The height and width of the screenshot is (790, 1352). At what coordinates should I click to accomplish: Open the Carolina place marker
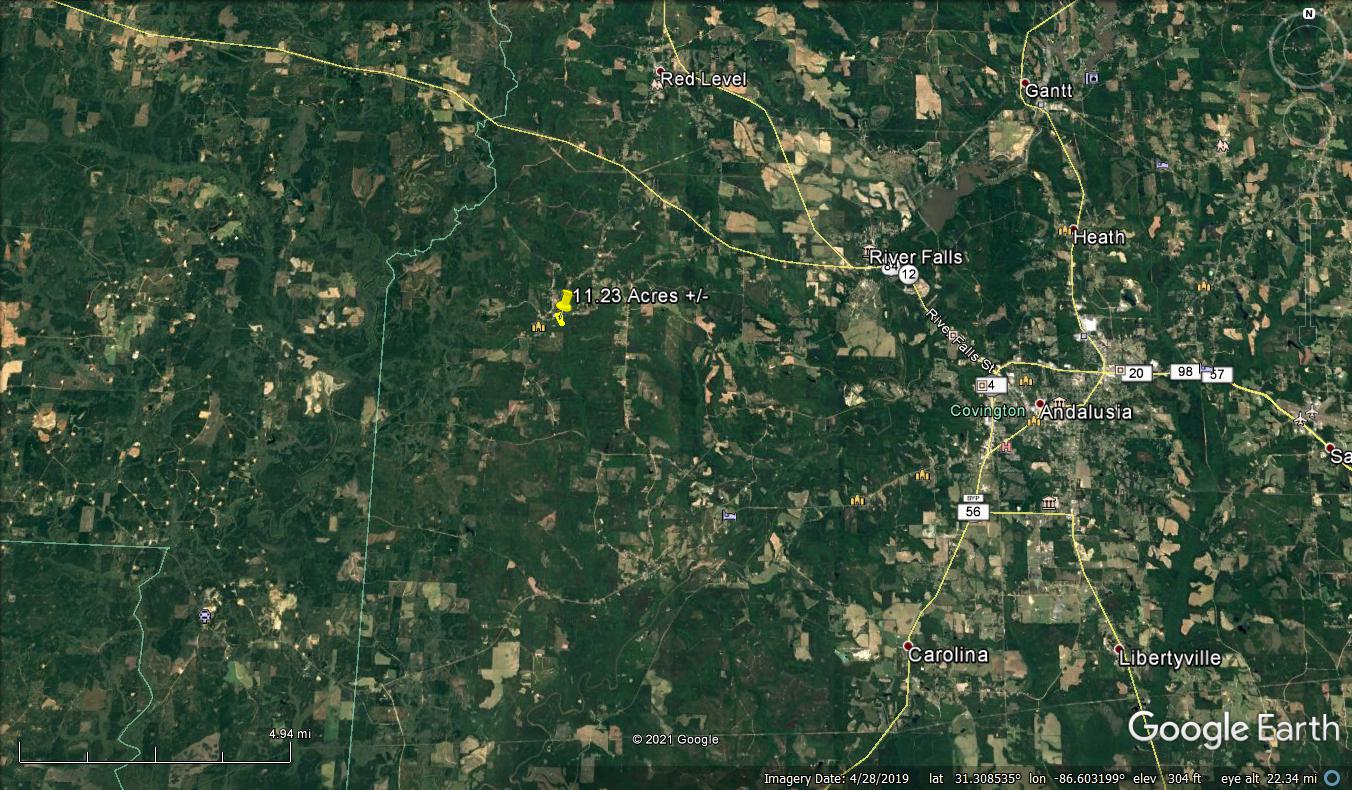coord(908,646)
